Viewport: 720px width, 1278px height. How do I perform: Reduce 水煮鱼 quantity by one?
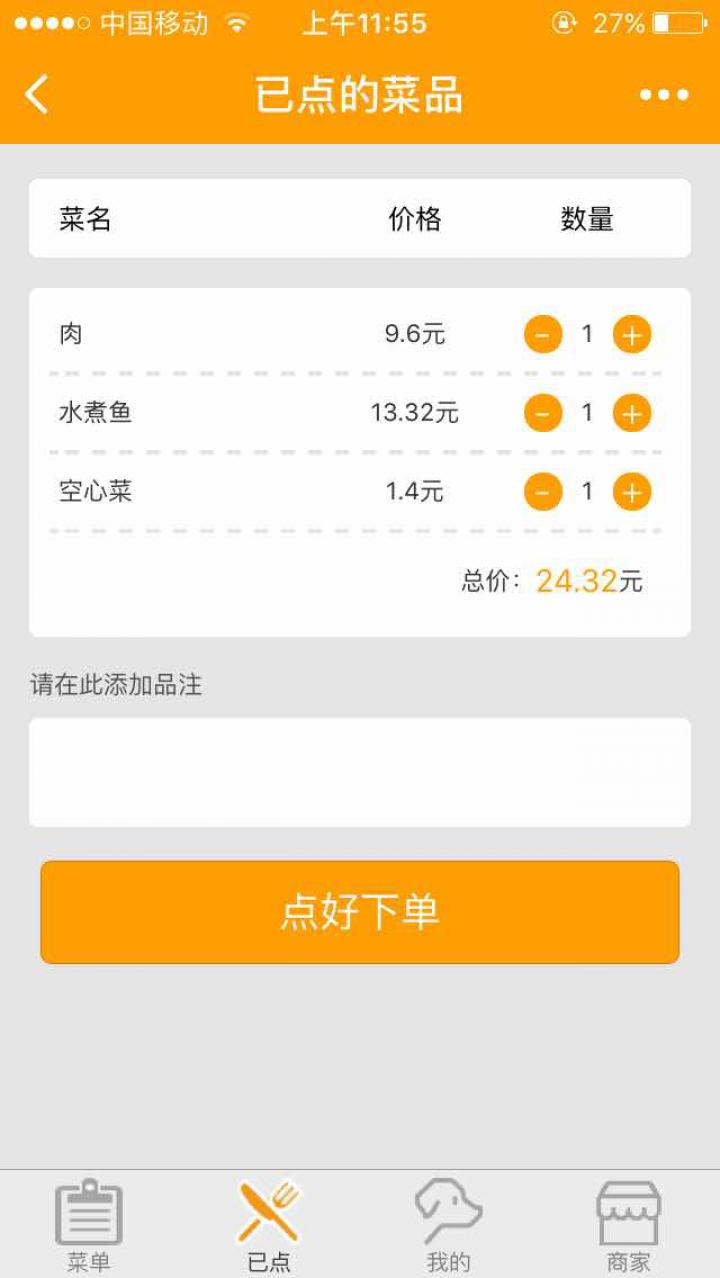tap(543, 412)
